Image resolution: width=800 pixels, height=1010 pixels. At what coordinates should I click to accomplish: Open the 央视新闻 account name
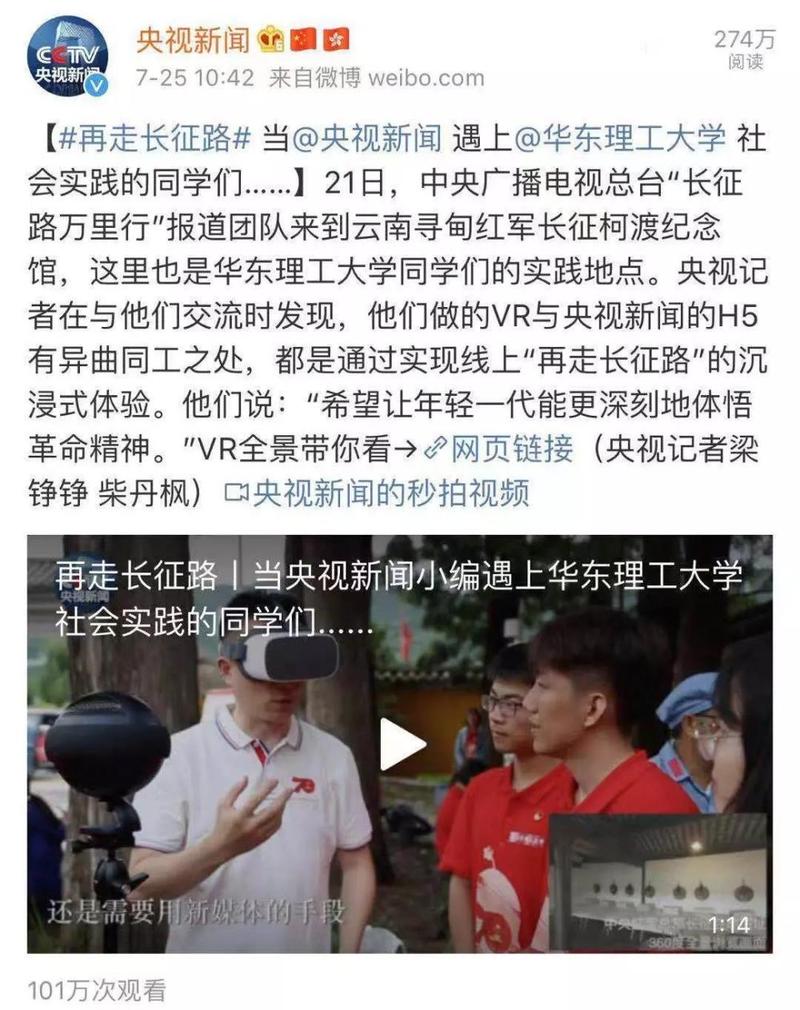(x=194, y=39)
